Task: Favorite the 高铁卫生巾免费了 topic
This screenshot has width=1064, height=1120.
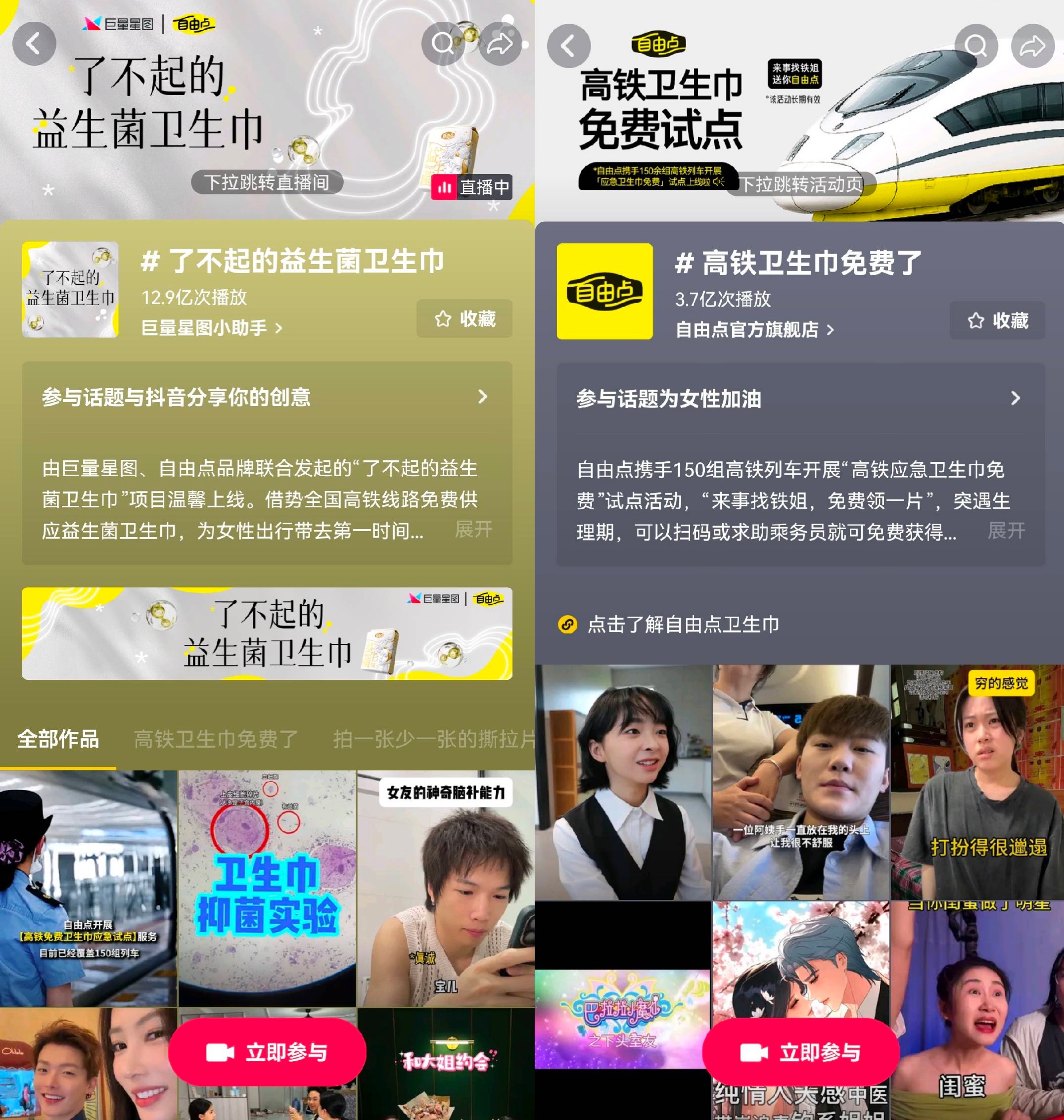Action: pos(997,320)
